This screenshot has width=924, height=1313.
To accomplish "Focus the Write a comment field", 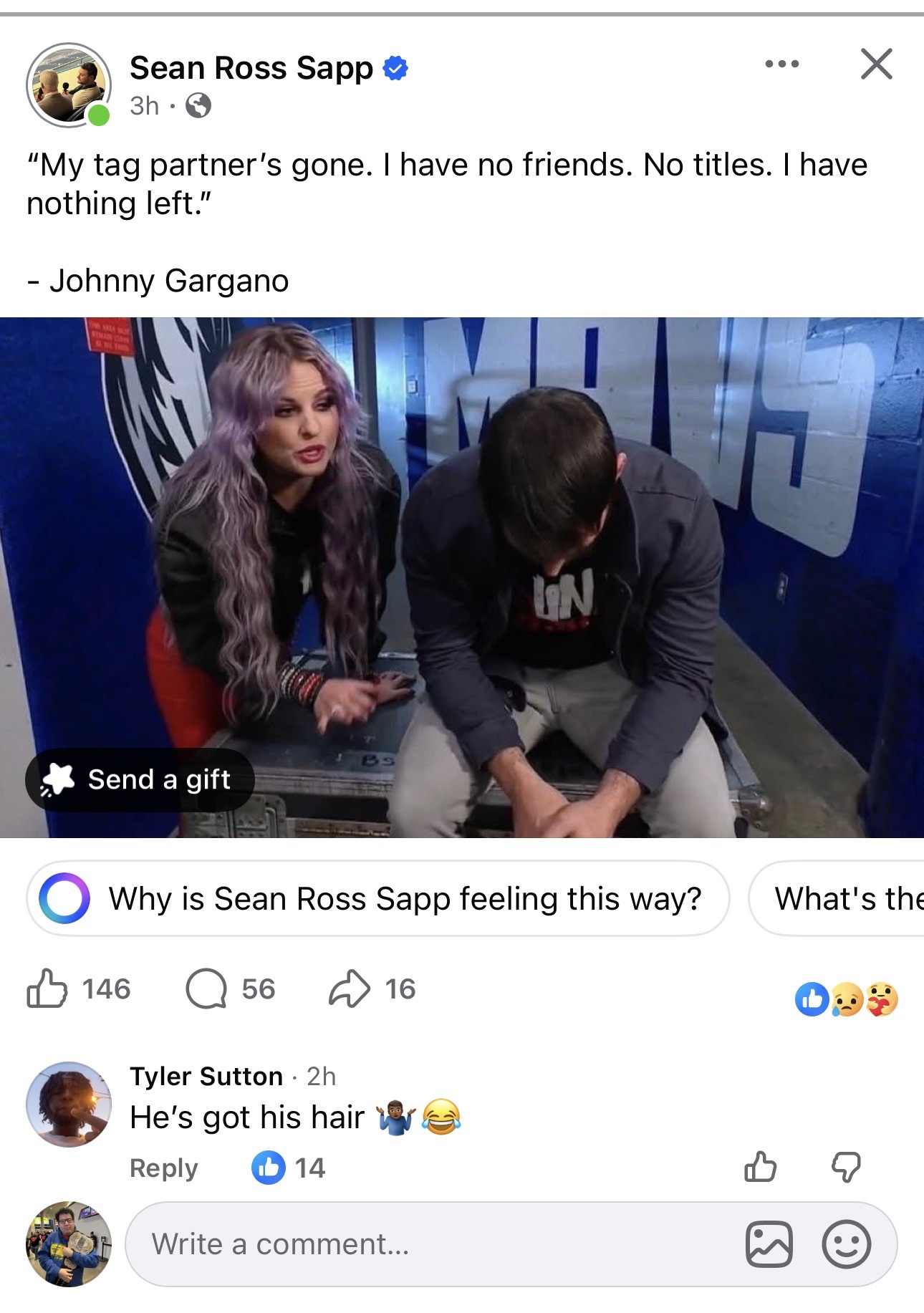I will point(430,1244).
